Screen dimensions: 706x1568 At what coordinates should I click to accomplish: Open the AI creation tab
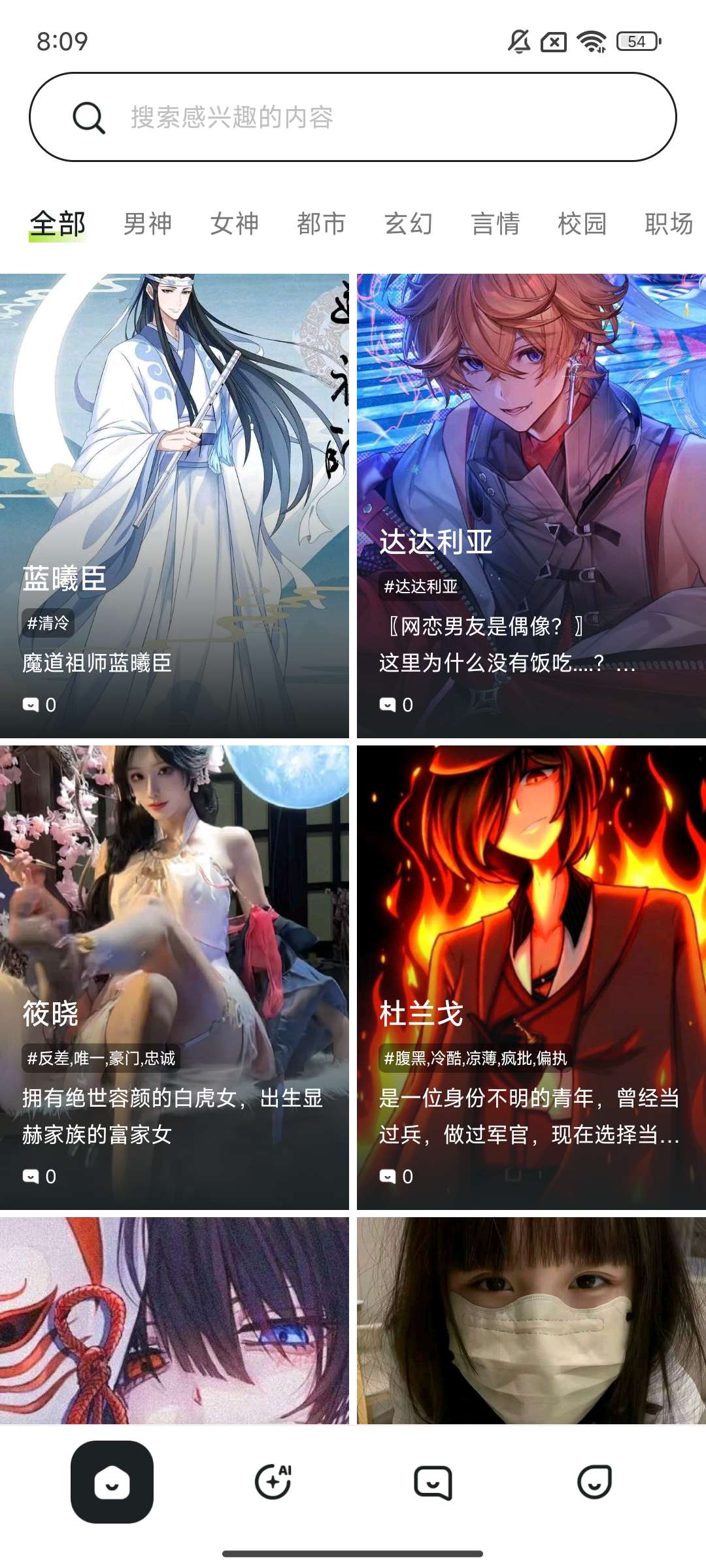[x=273, y=1482]
